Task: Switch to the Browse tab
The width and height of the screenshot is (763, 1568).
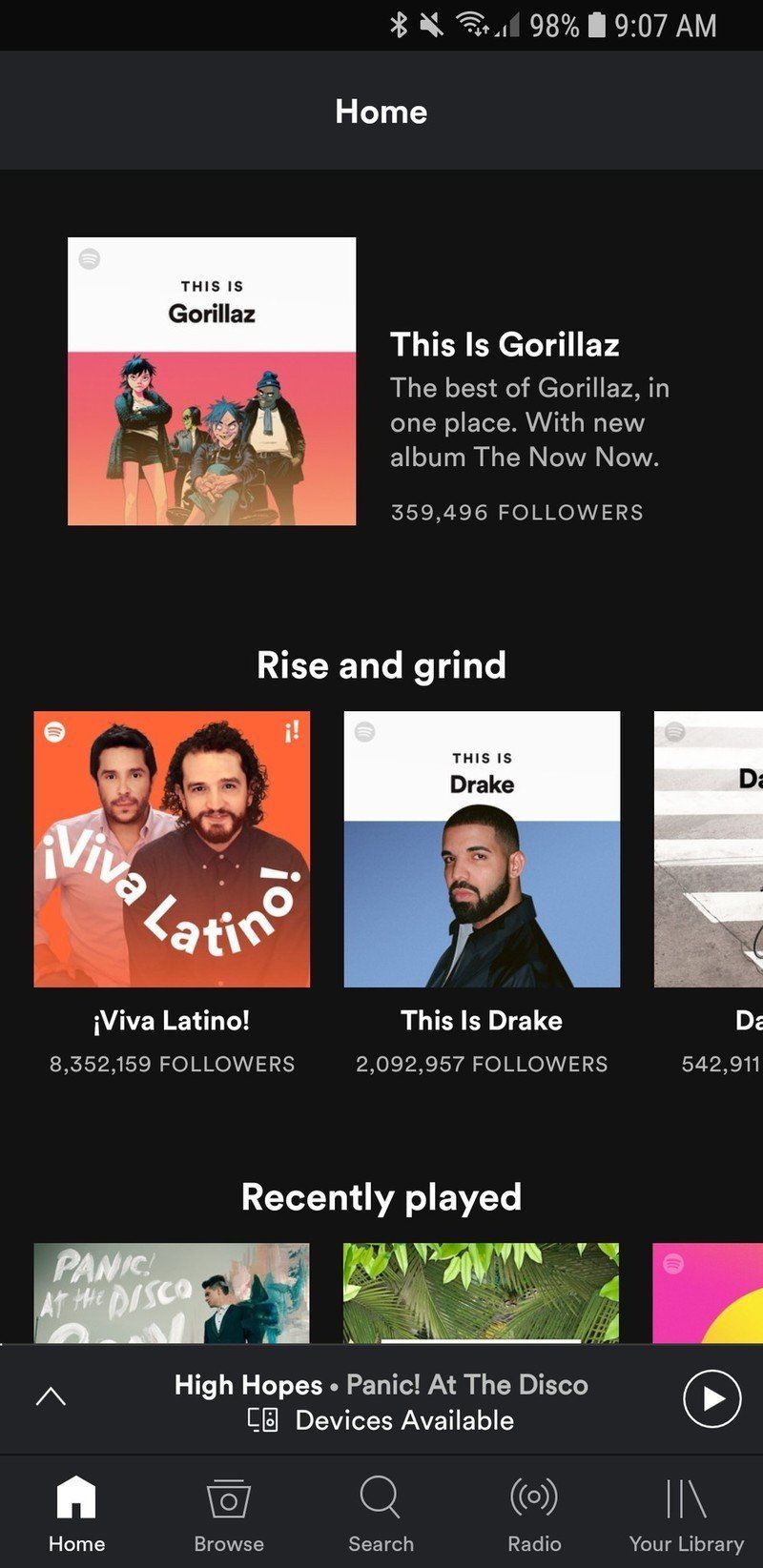Action: [x=229, y=1514]
